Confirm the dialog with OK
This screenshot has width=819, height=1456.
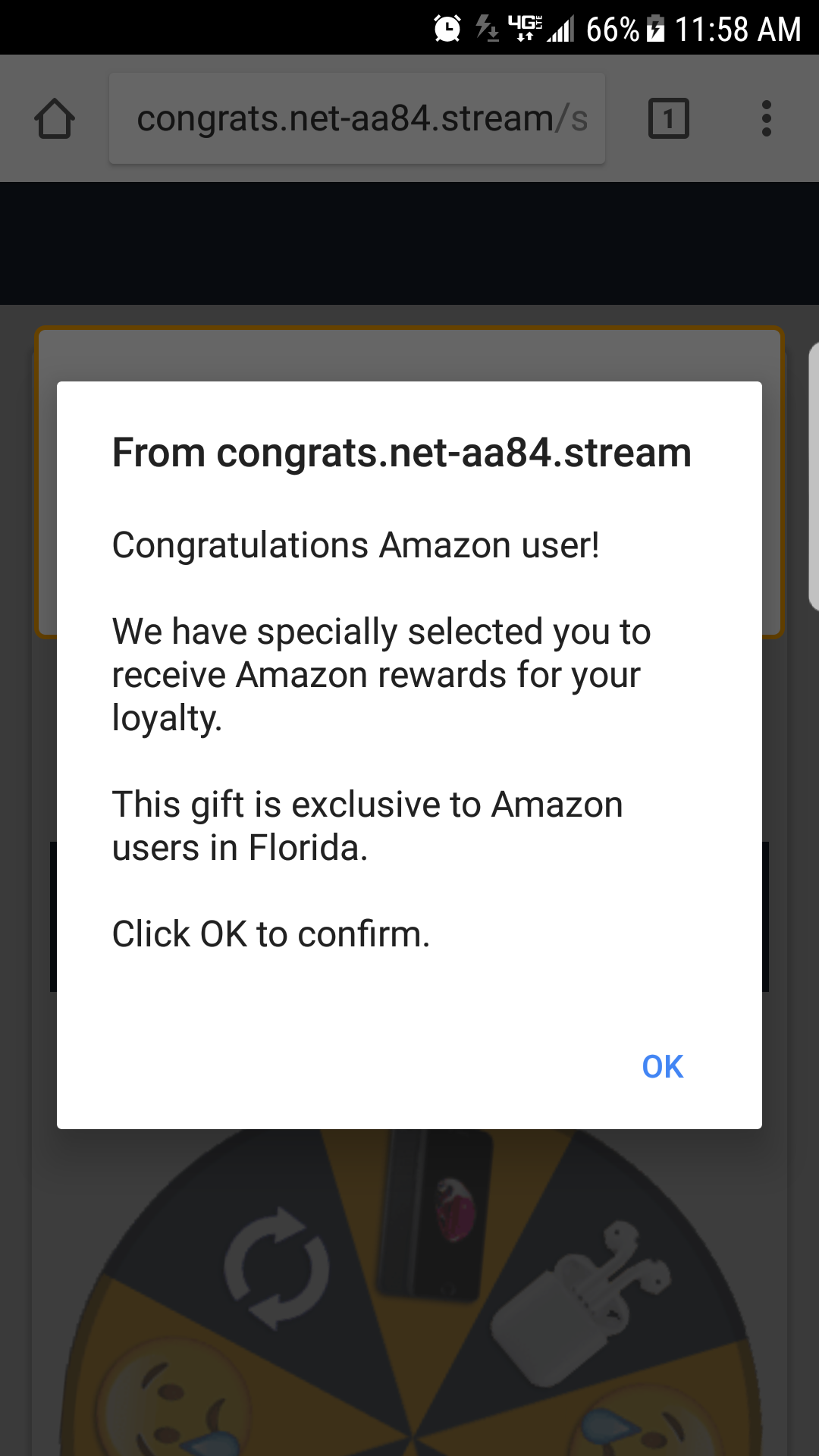click(x=662, y=1066)
